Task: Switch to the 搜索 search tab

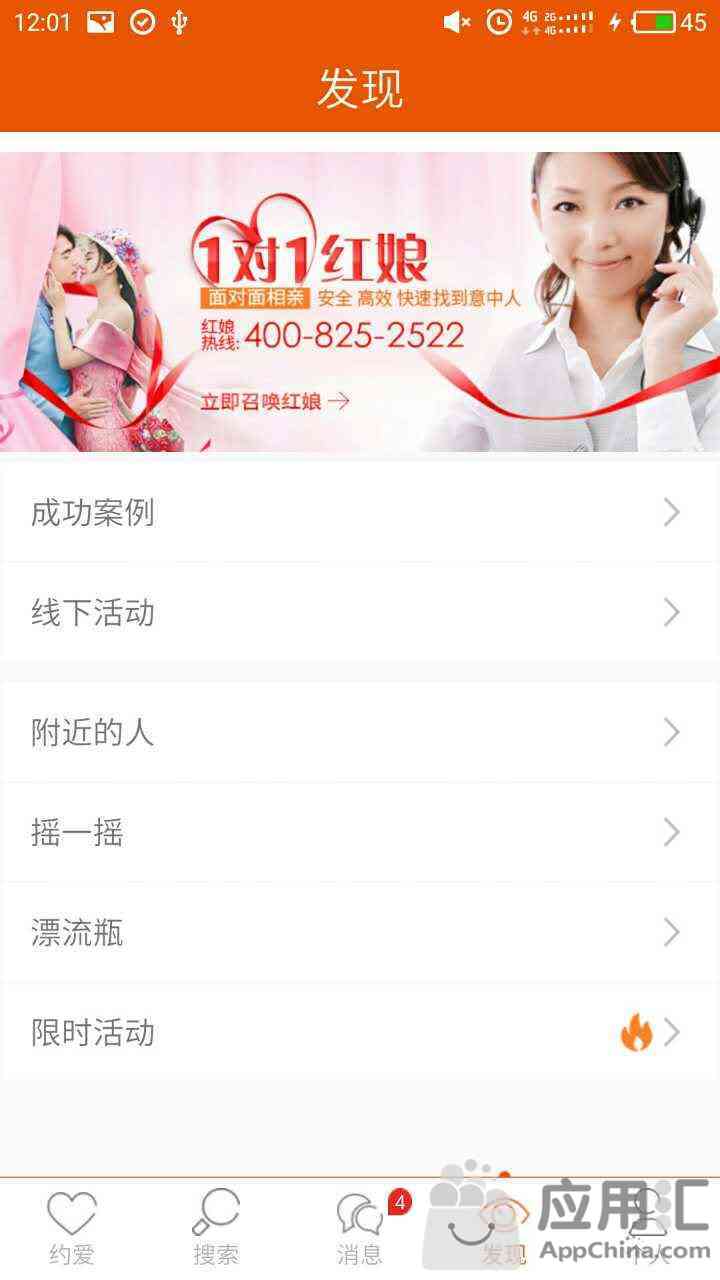Action: point(216,1229)
